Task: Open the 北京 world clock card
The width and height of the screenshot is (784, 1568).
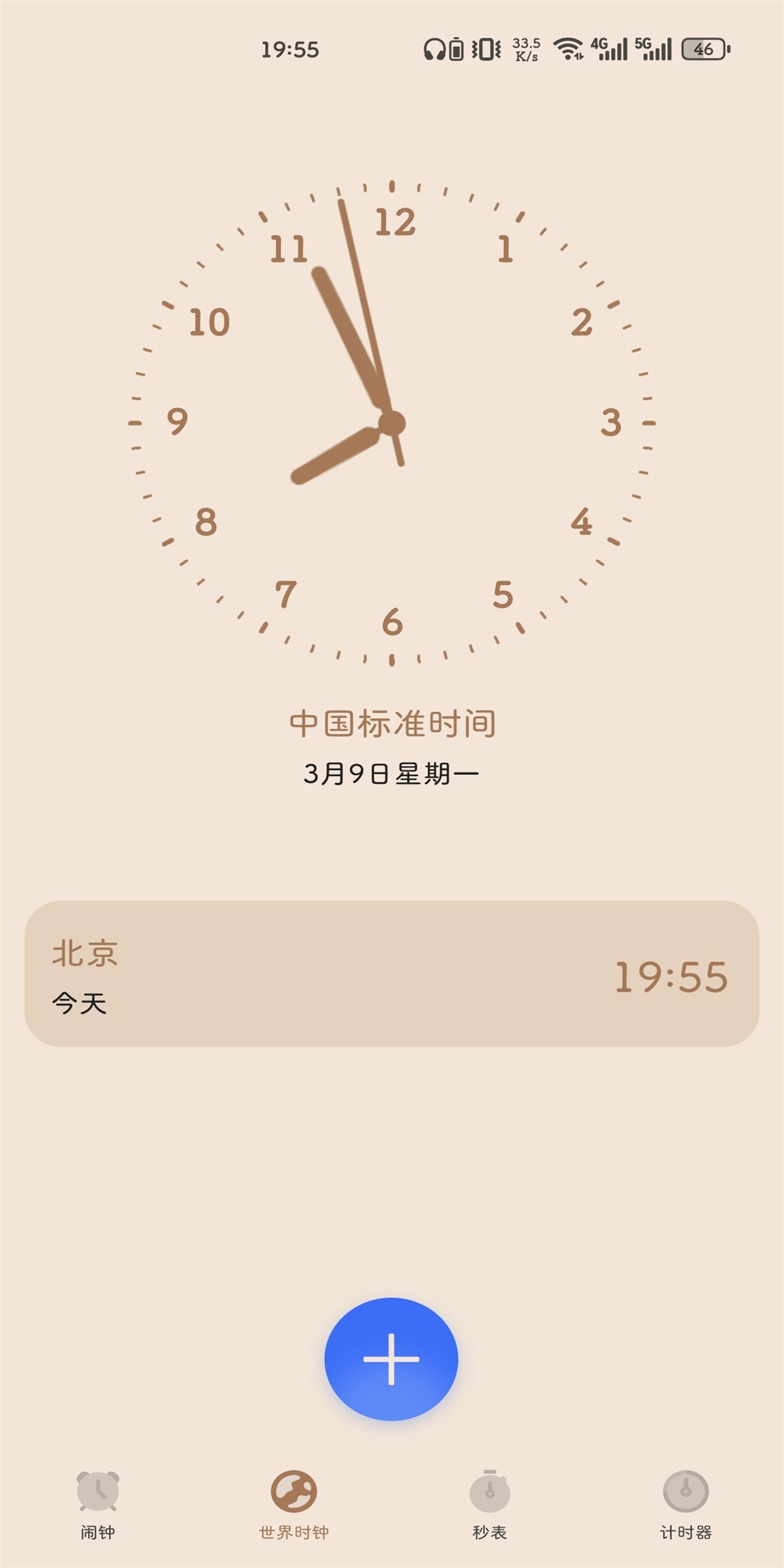Action: (392, 973)
